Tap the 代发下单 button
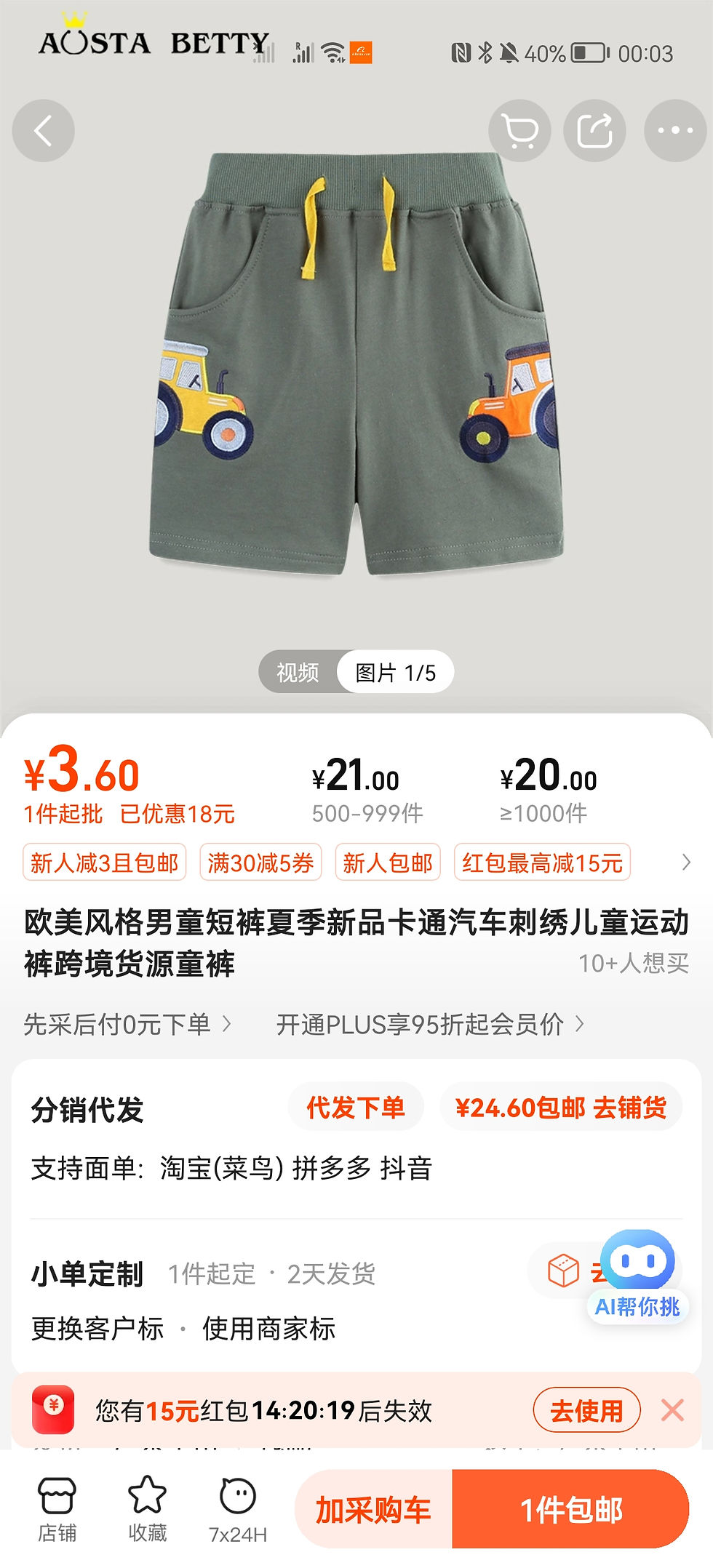Image resolution: width=713 pixels, height=1568 pixels. click(355, 1108)
